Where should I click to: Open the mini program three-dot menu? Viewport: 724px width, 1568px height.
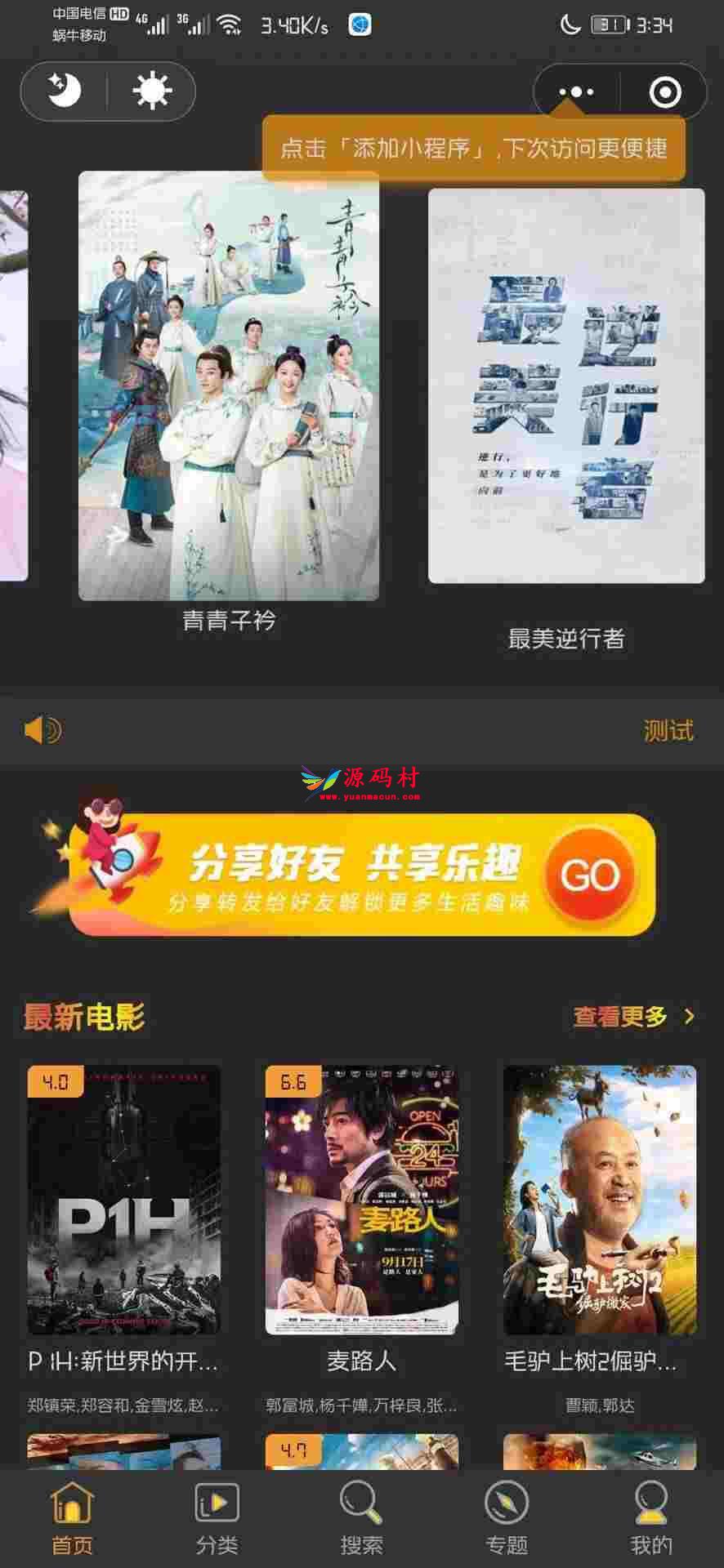576,91
